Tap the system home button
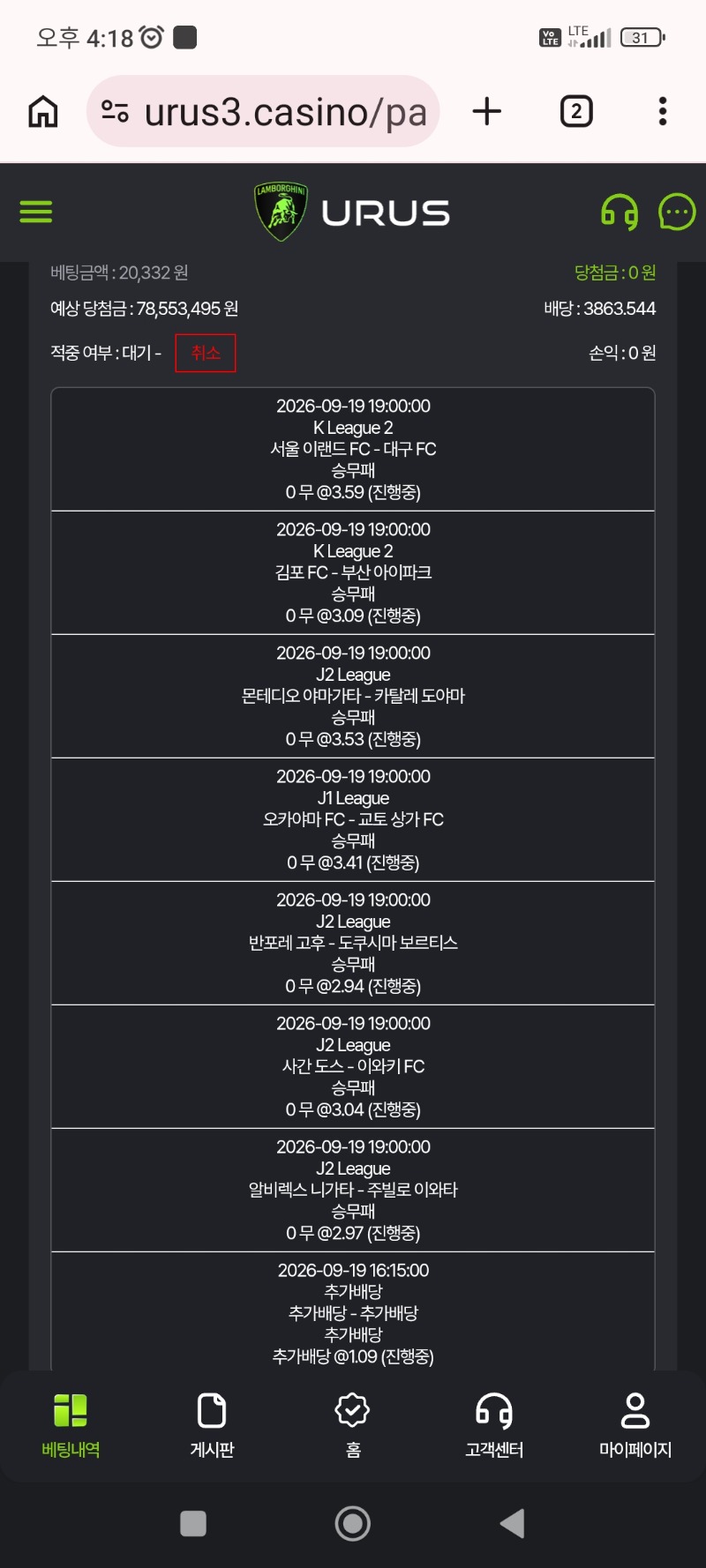 point(353,1523)
